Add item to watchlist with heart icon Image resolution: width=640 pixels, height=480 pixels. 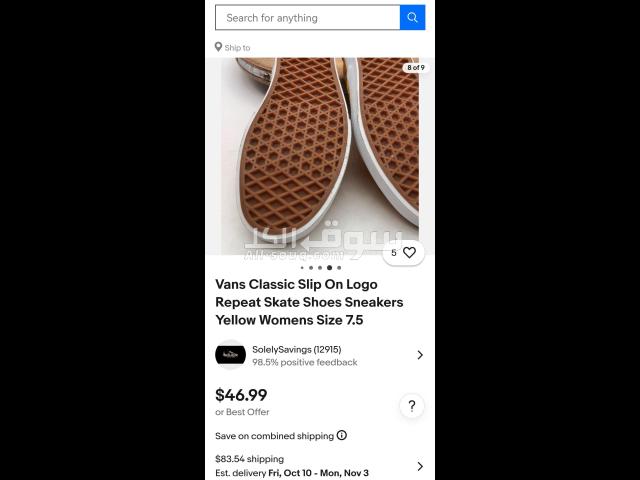tap(410, 253)
